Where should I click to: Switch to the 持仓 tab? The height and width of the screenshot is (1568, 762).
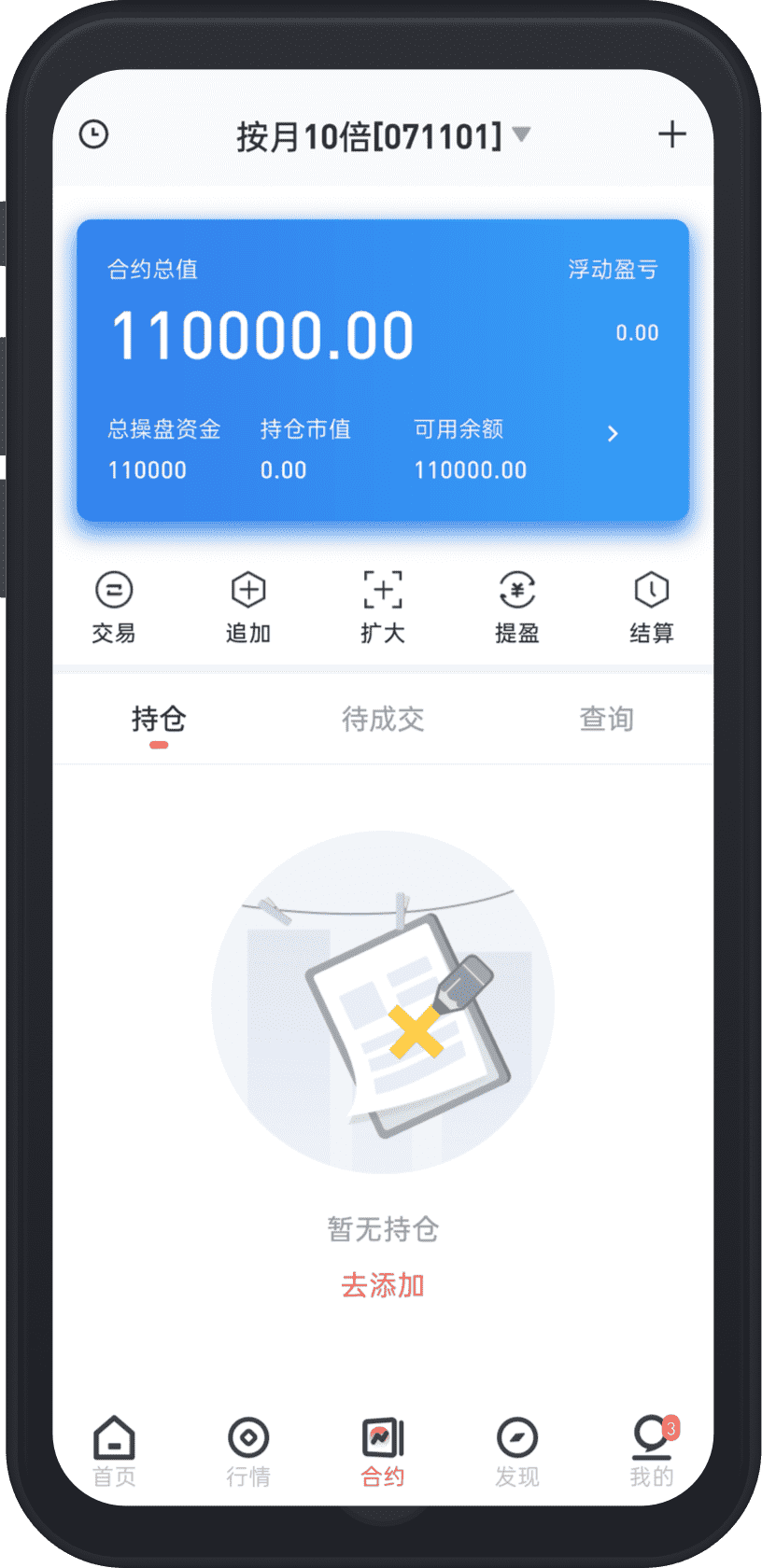[159, 720]
